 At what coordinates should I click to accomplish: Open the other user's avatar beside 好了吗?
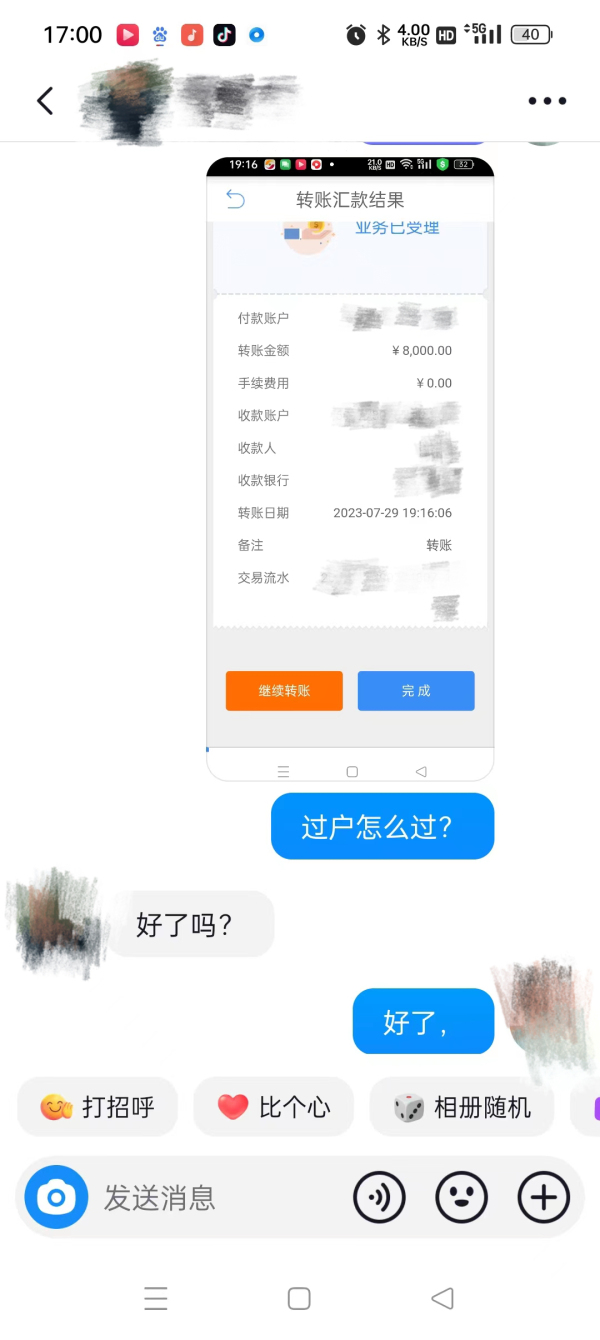coord(55,920)
